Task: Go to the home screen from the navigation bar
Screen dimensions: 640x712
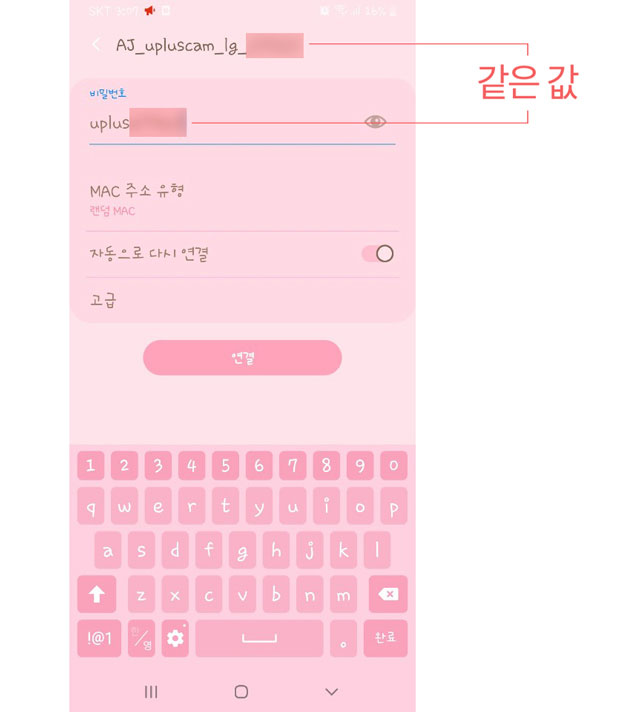Action: click(241, 692)
